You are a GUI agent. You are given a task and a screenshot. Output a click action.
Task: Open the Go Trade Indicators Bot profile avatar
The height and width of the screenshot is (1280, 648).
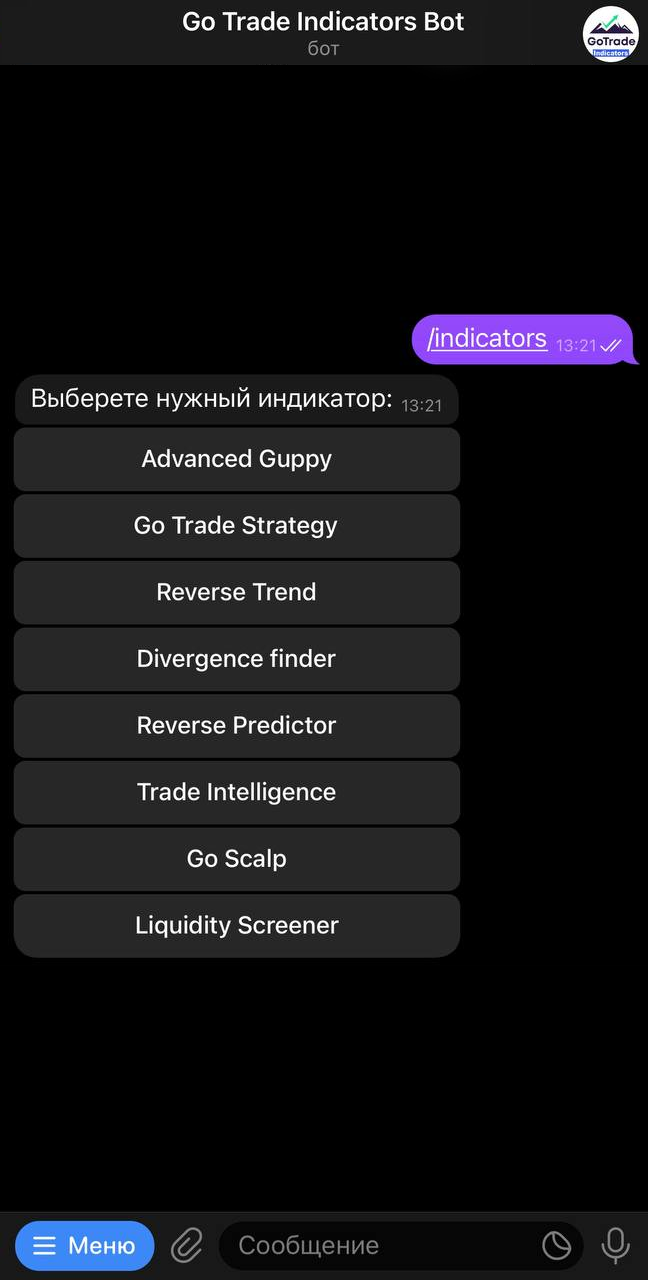click(610, 34)
